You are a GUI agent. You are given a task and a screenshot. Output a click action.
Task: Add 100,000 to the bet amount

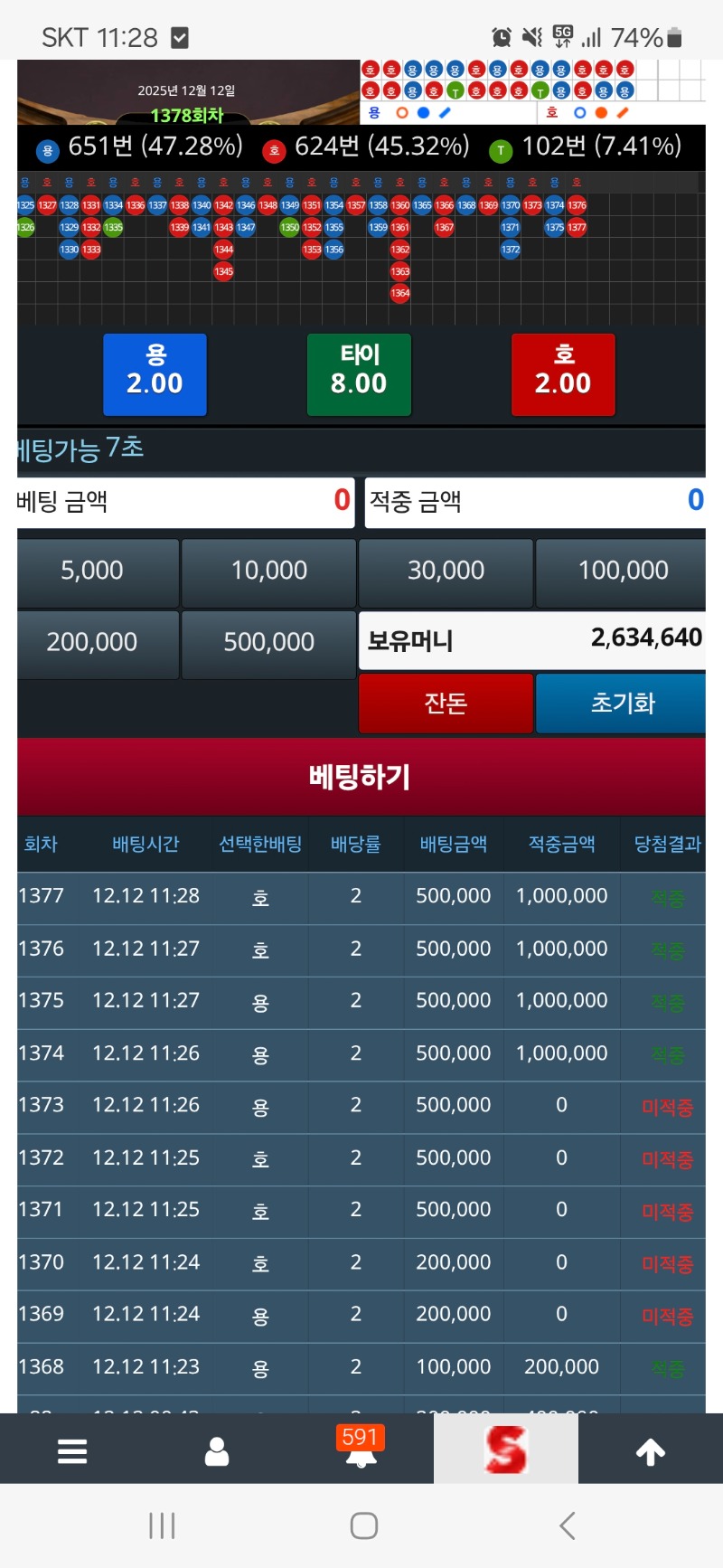[622, 571]
